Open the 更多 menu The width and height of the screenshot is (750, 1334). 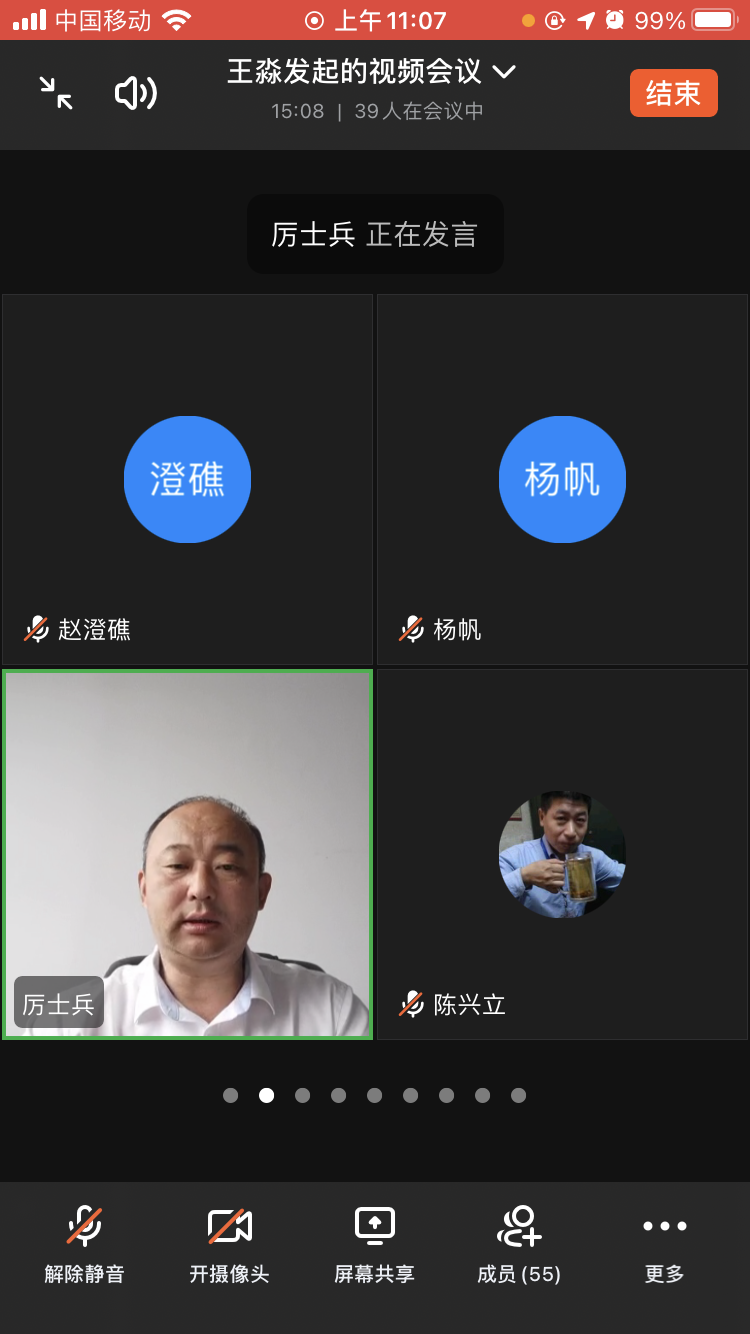point(664,1243)
